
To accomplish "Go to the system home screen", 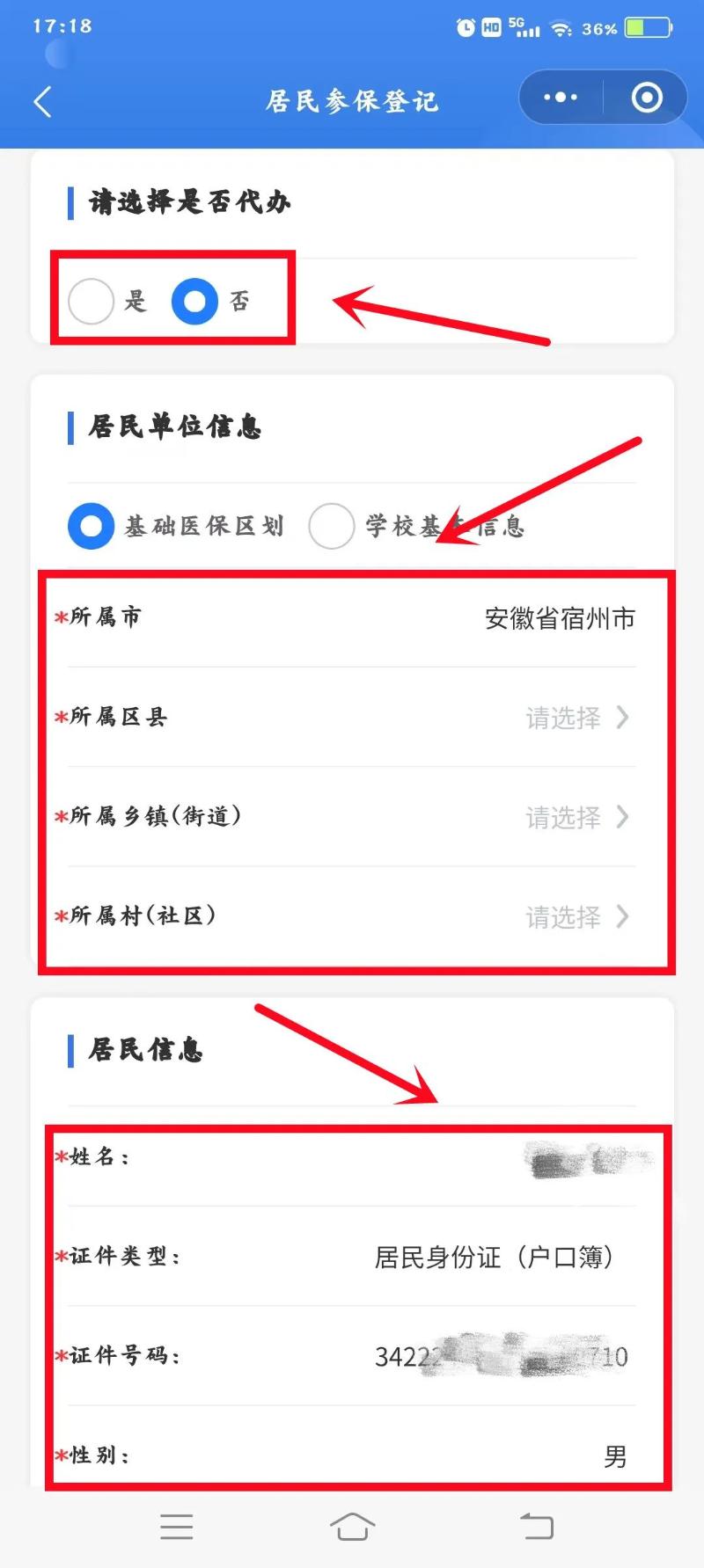I will (x=352, y=1527).
